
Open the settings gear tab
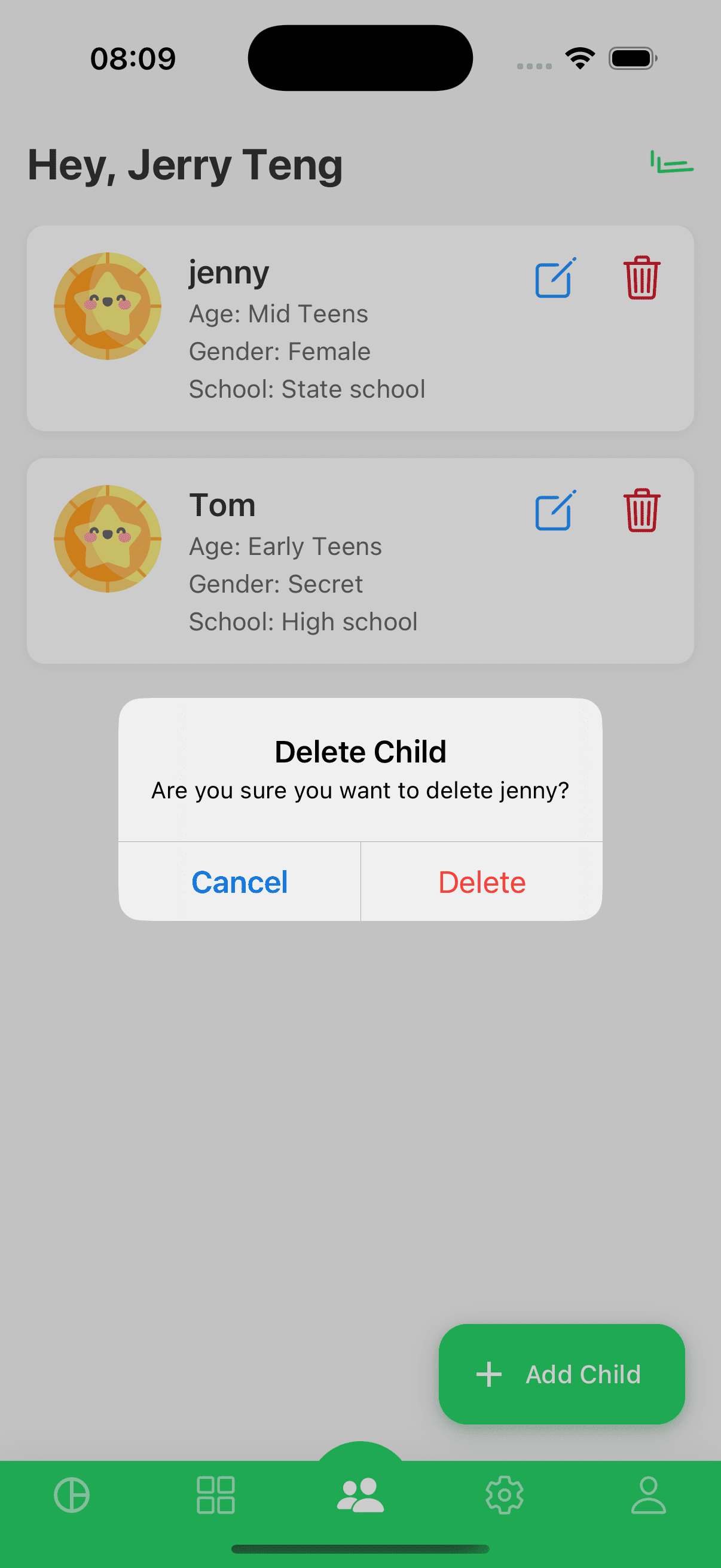[505, 1494]
